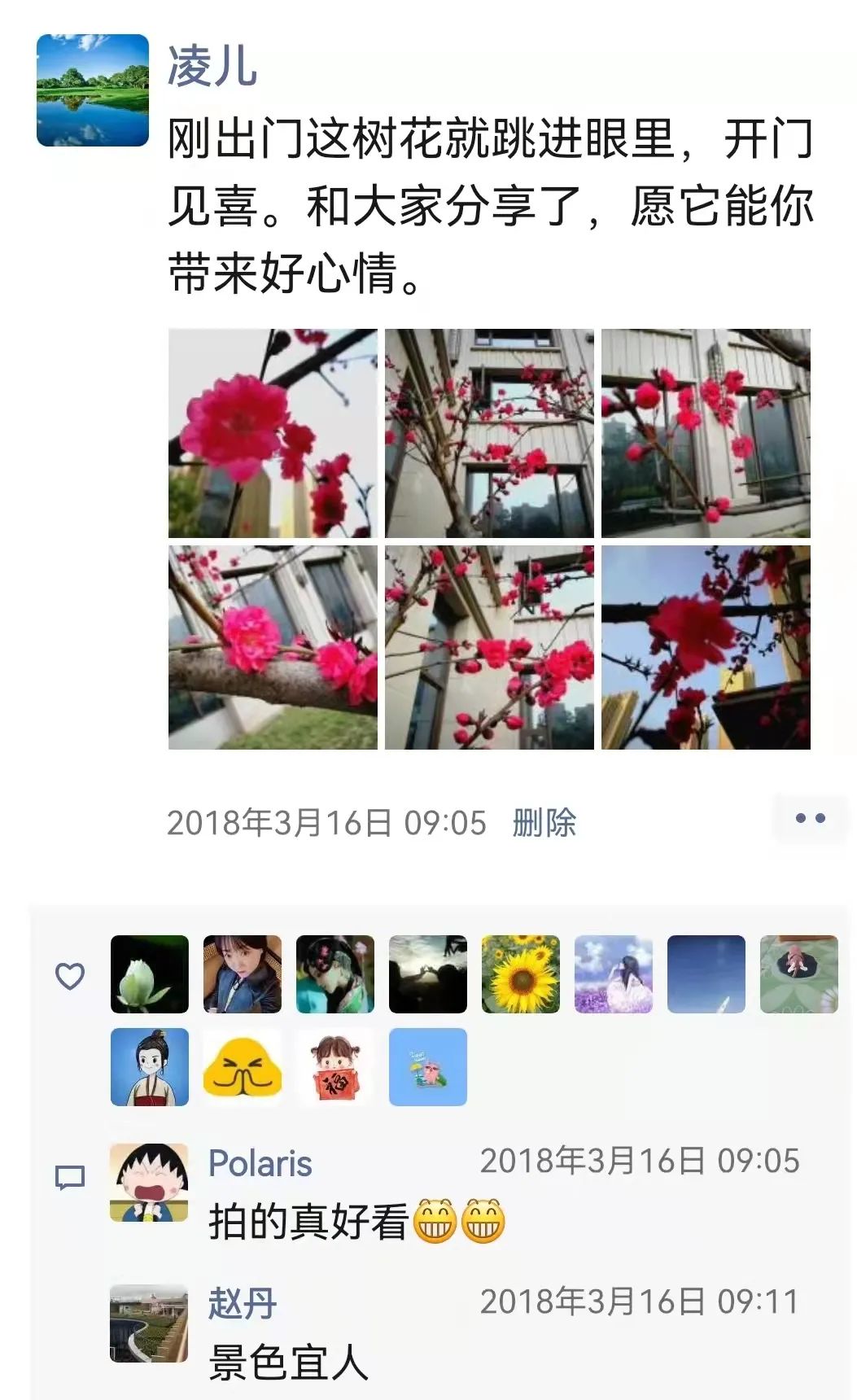
Task: Open the middle photo in bottom row
Action: (x=489, y=647)
